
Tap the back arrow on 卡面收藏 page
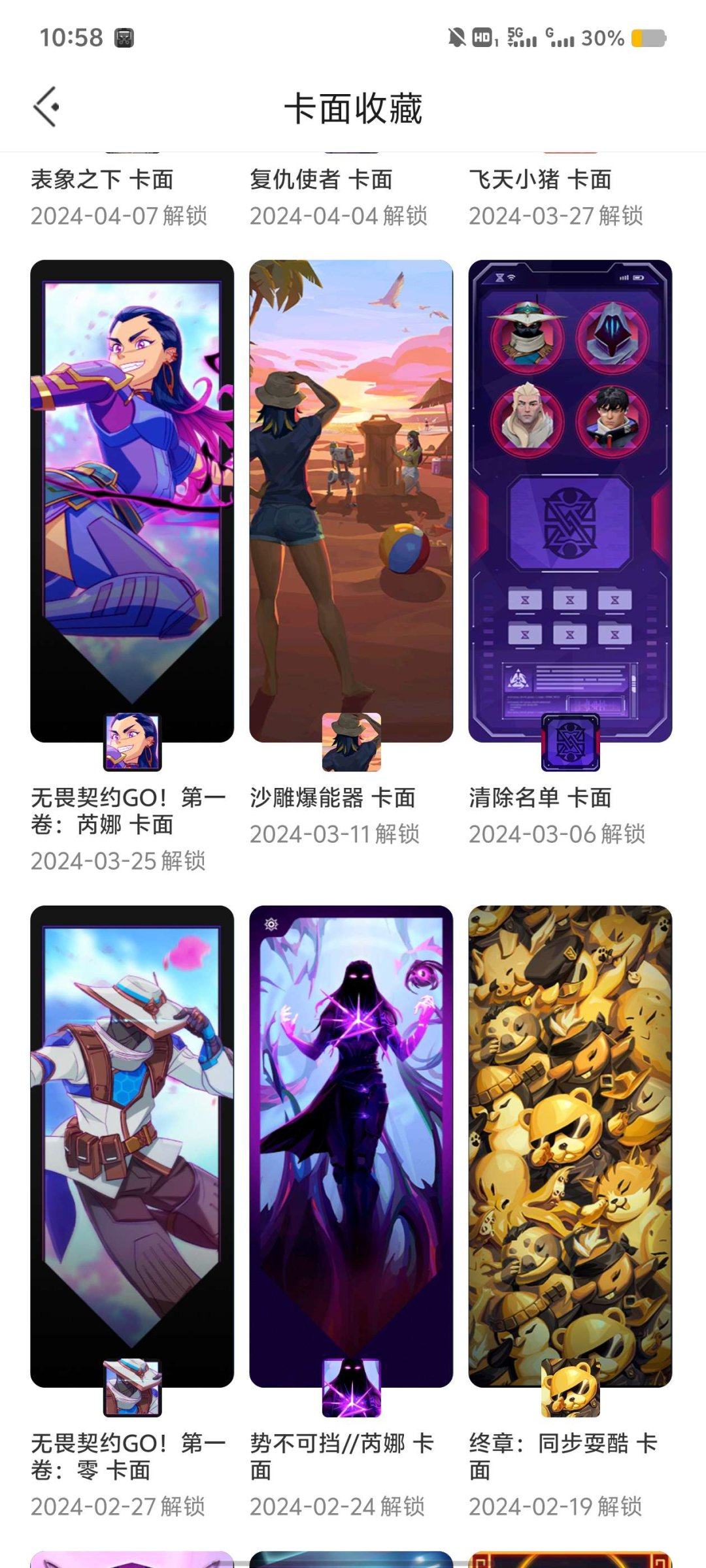[x=47, y=106]
